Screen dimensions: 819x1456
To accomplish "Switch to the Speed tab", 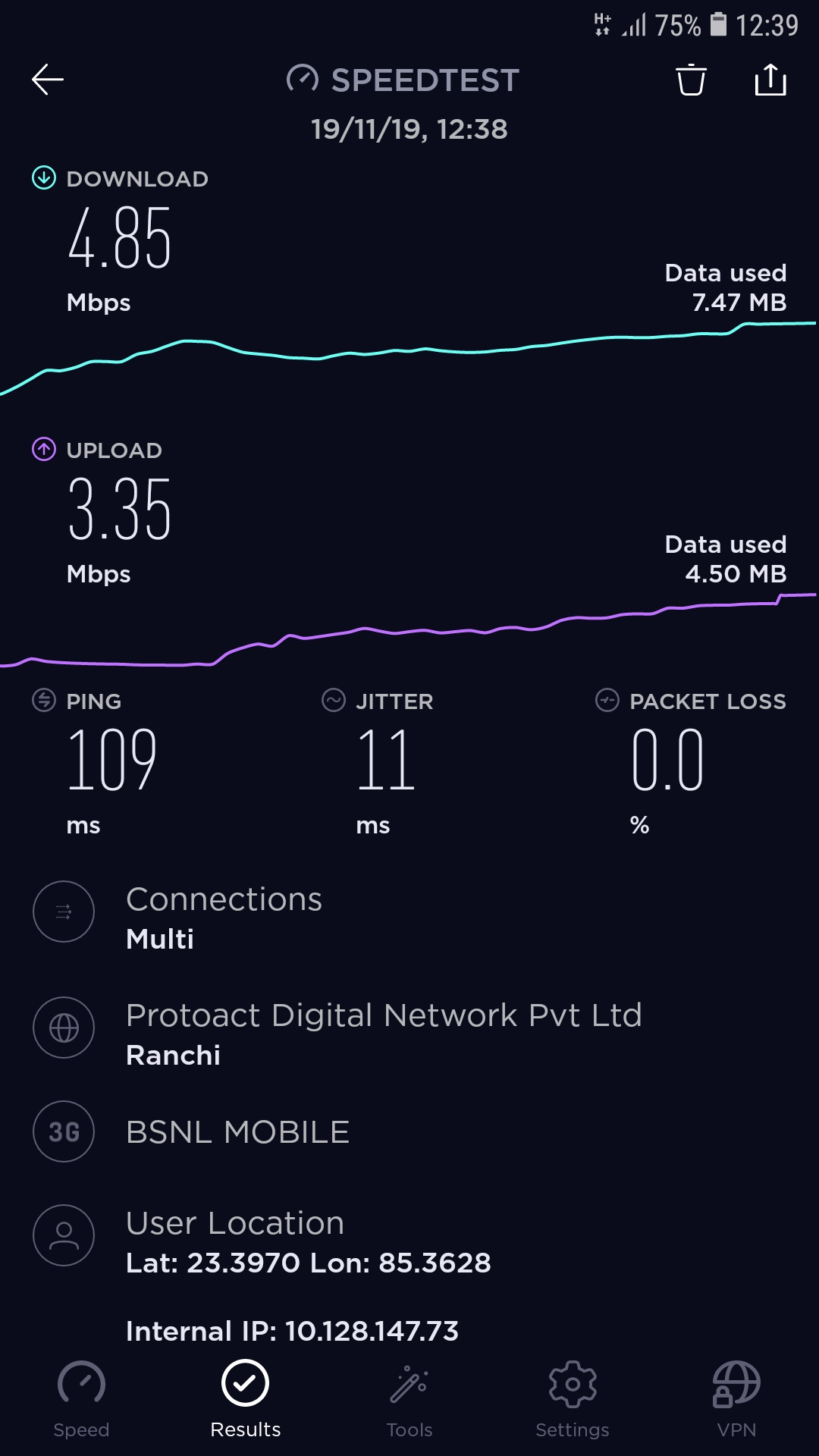I will pyautogui.click(x=81, y=1399).
